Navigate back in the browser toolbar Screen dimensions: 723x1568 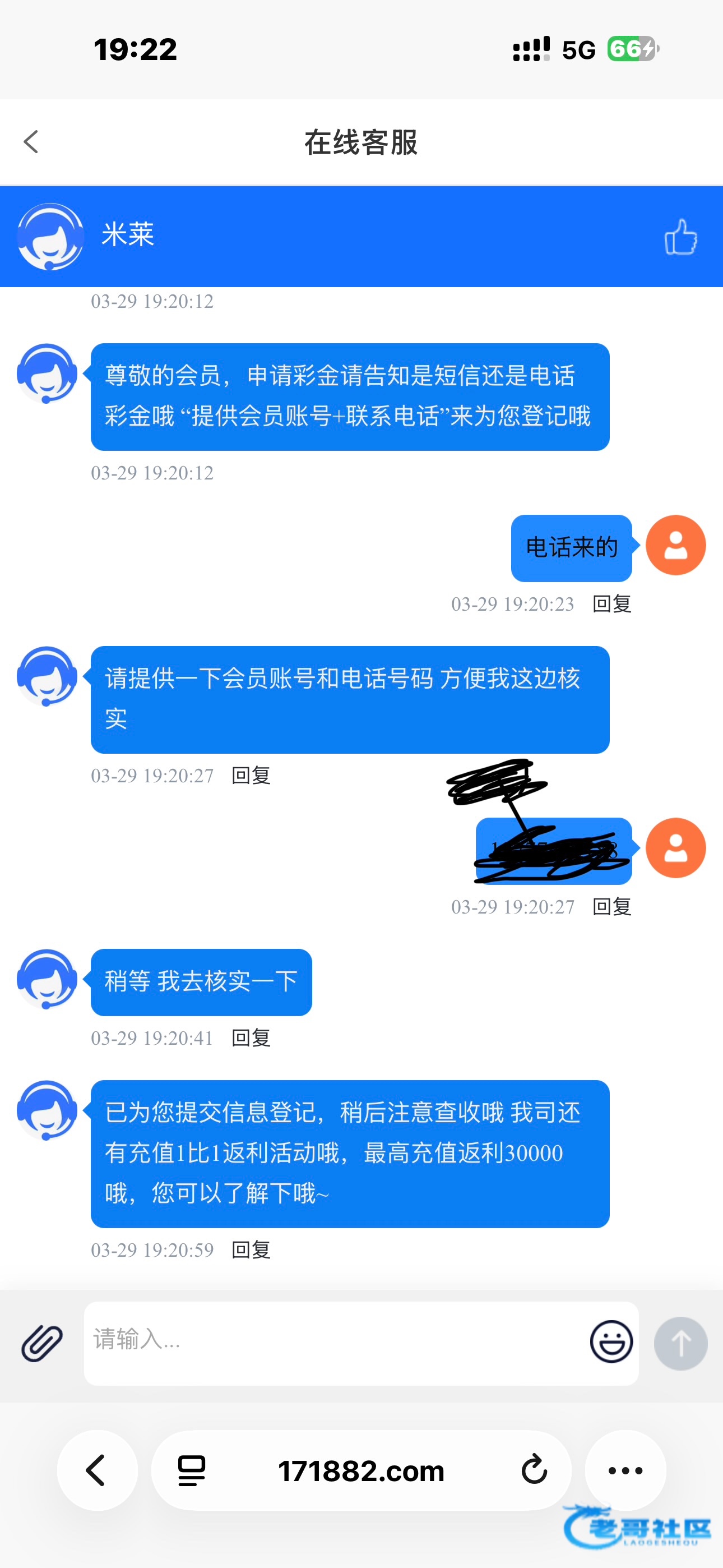[x=97, y=1470]
